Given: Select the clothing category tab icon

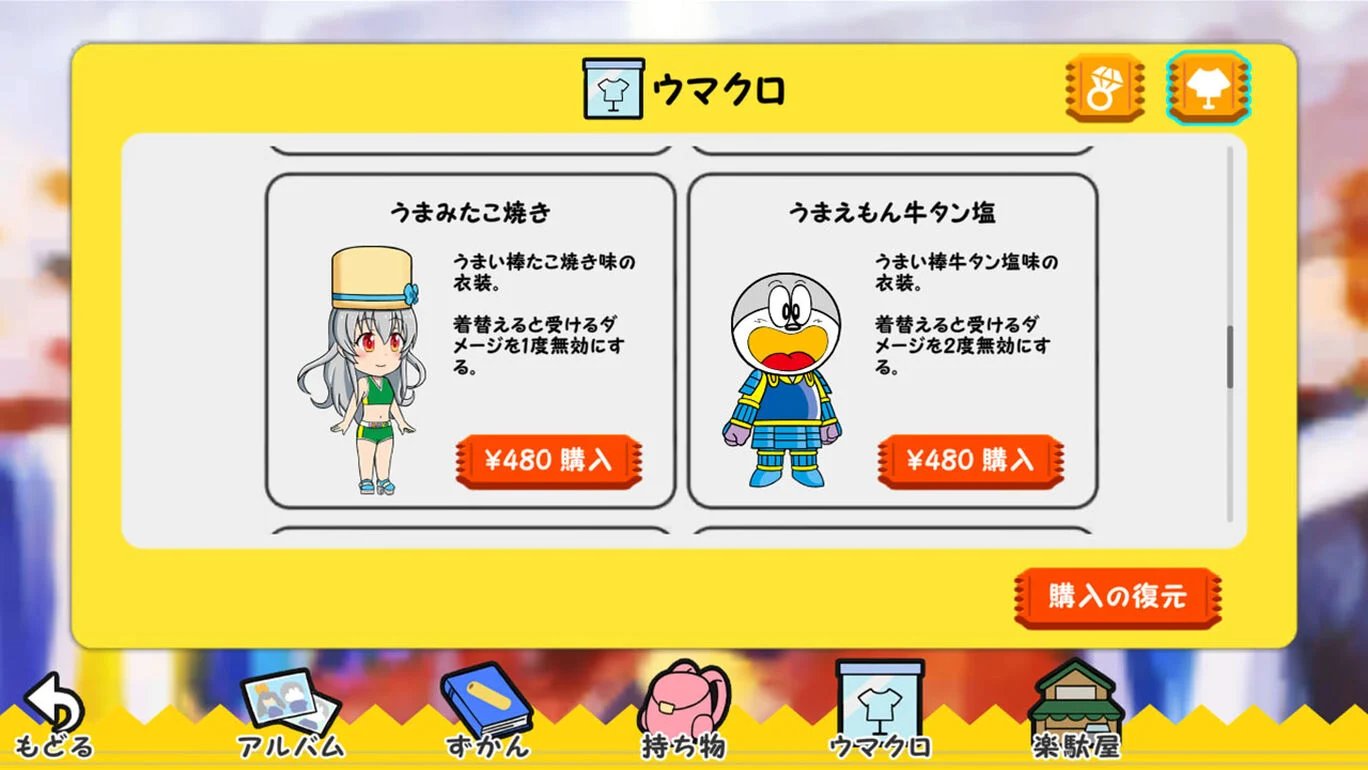Looking at the screenshot, I should coord(1208,88).
